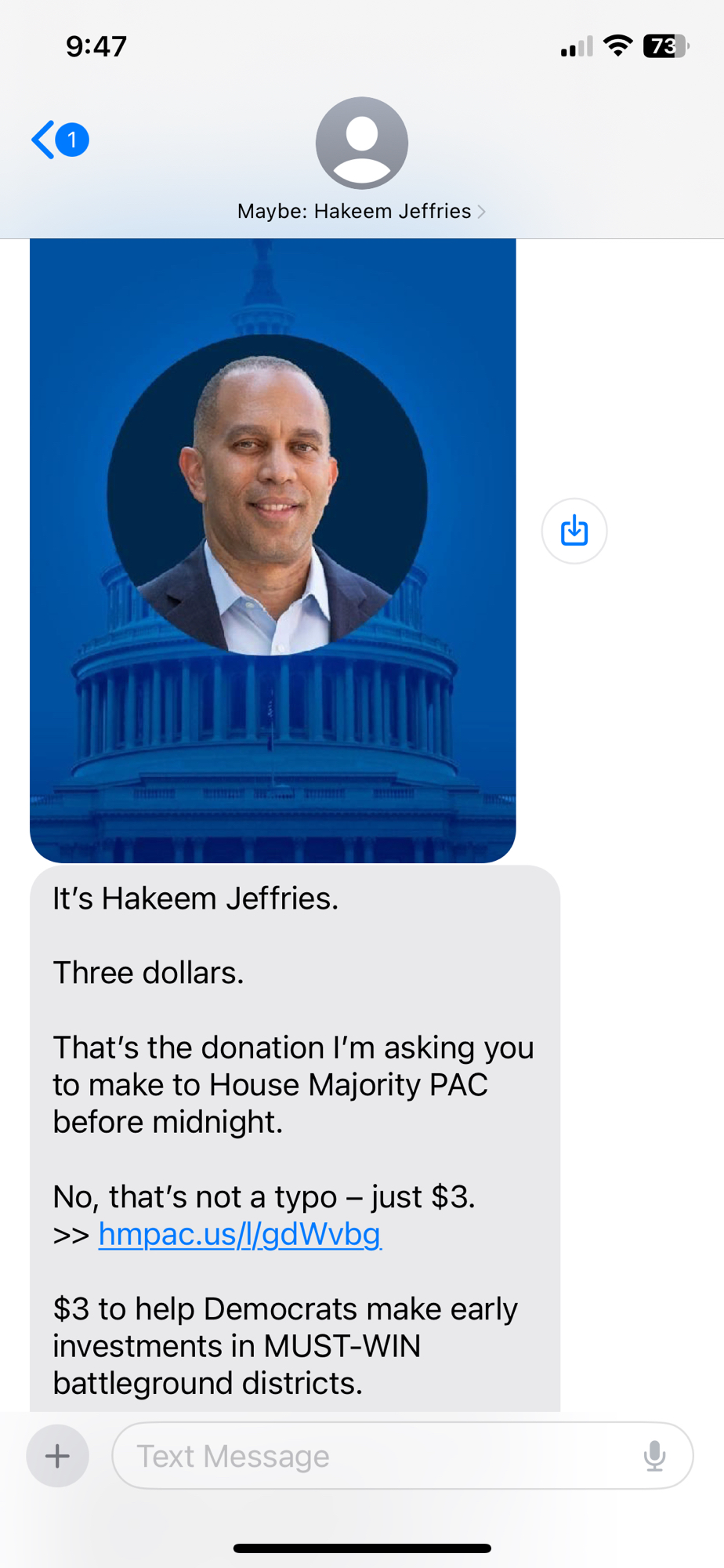The image size is (724, 1568).
Task: Open the plus attachments menu
Action: (57, 1456)
